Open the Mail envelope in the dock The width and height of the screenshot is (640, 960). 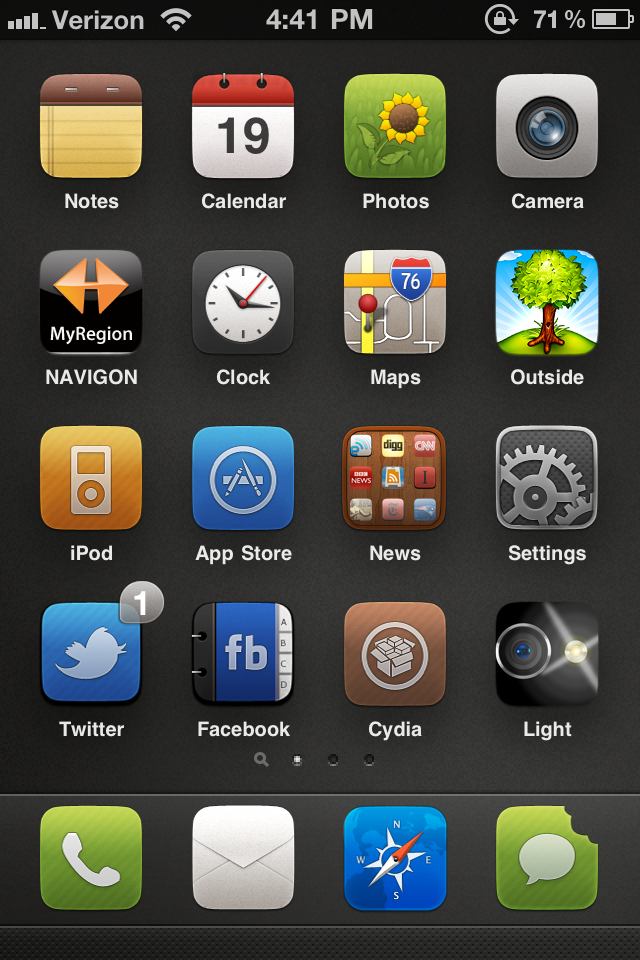point(243,858)
